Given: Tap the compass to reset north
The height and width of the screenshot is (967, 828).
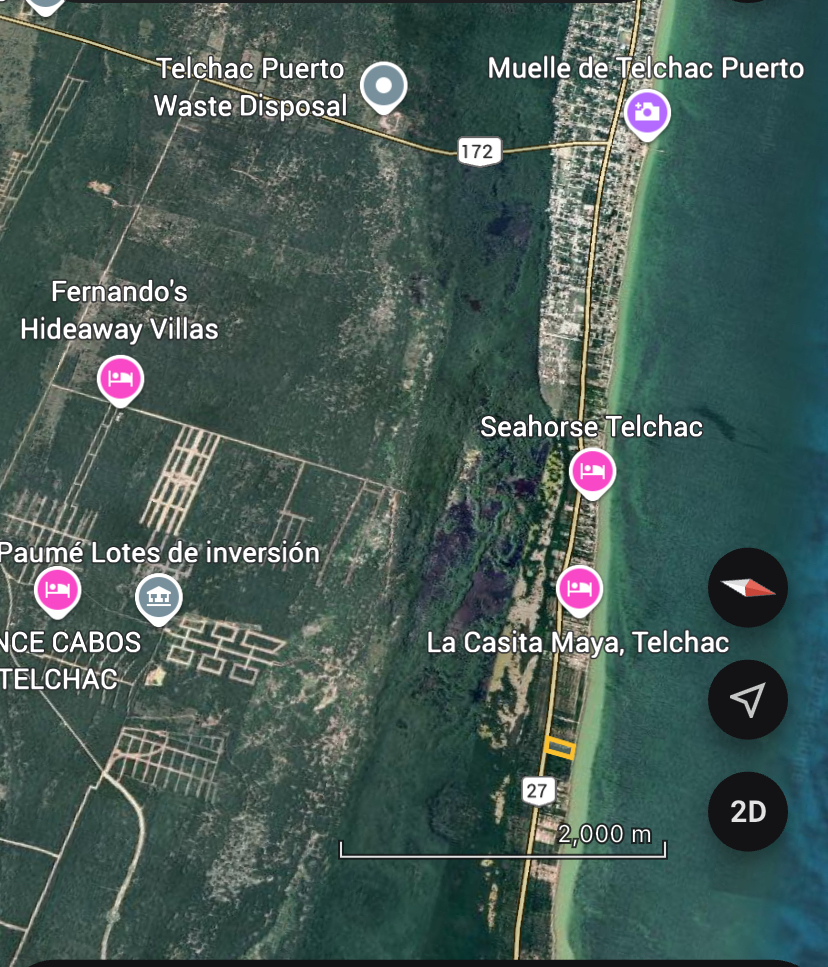Looking at the screenshot, I should coord(747,588).
